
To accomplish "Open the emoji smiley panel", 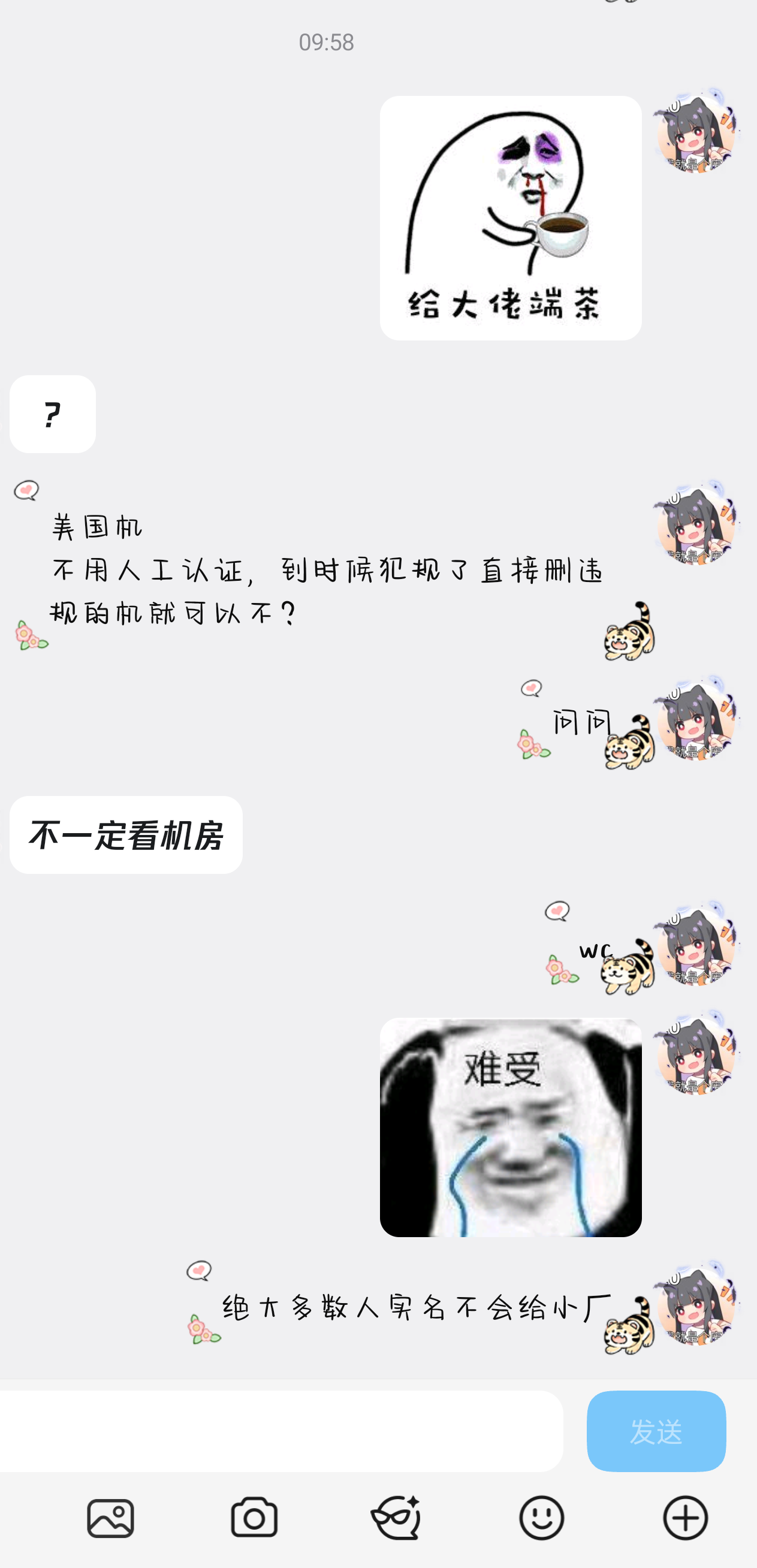I will (541, 1518).
